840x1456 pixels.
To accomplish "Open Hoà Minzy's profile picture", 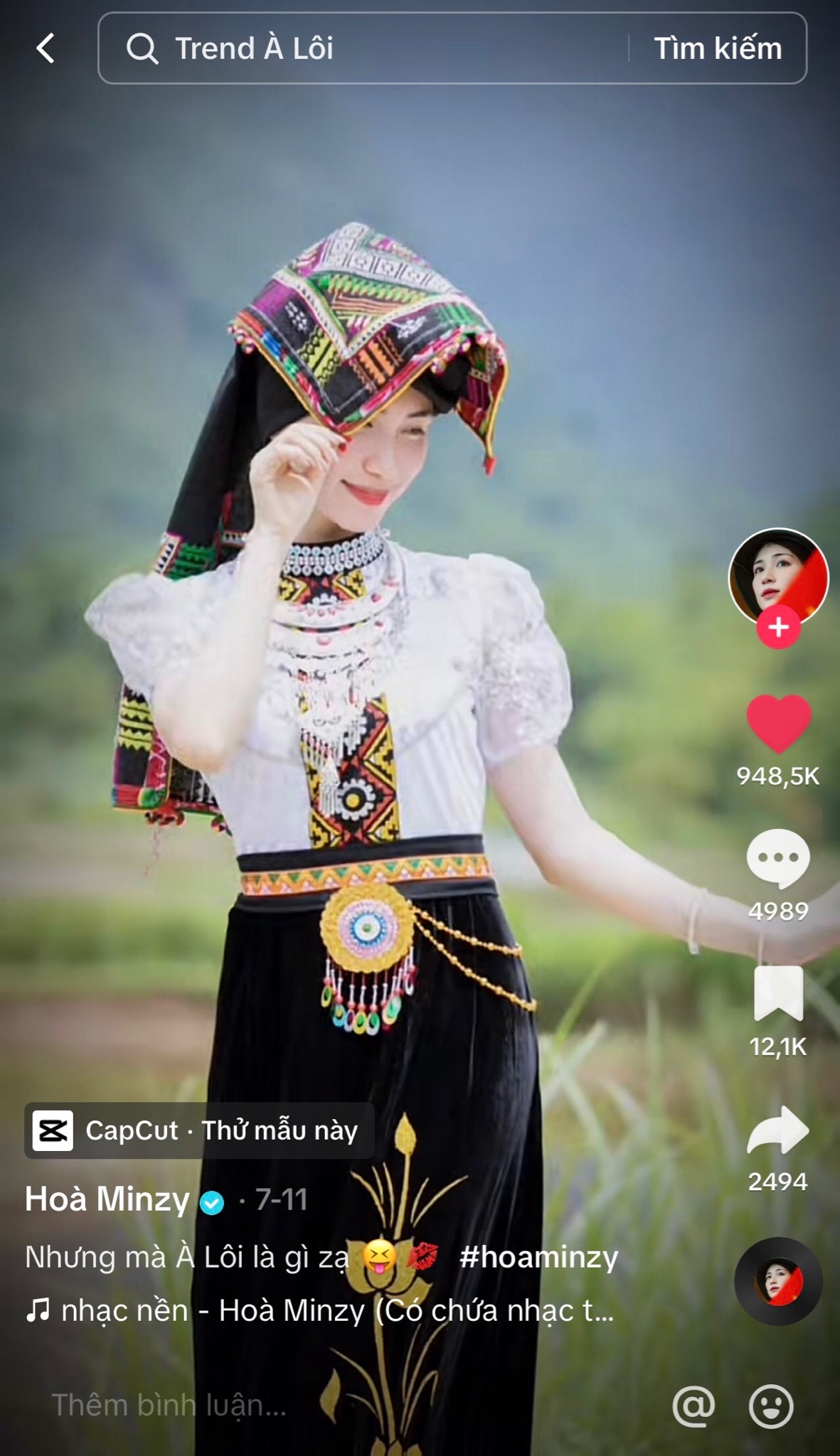I will 778,574.
